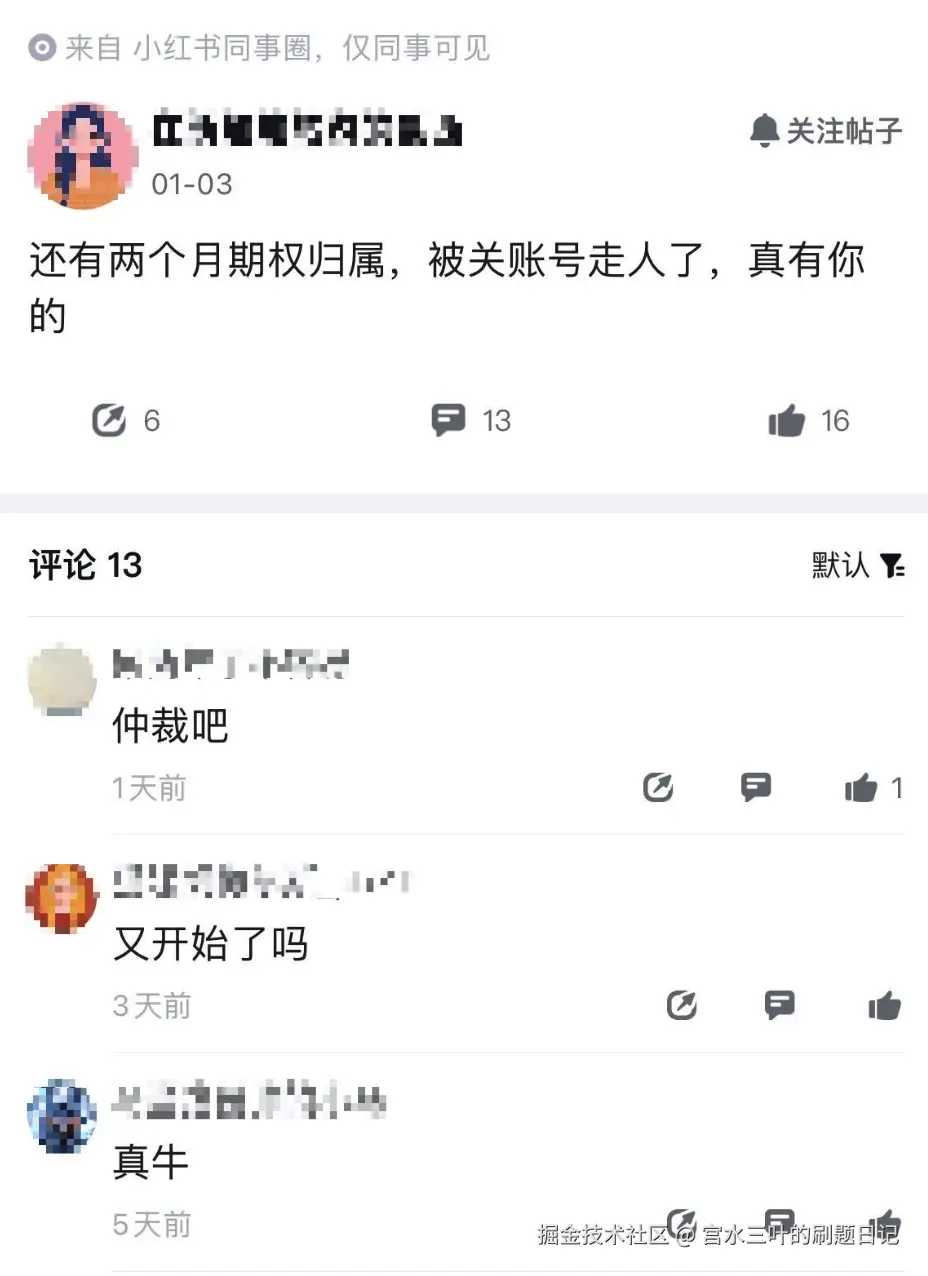
Task: Open the post author's avatar
Action: click(x=83, y=156)
